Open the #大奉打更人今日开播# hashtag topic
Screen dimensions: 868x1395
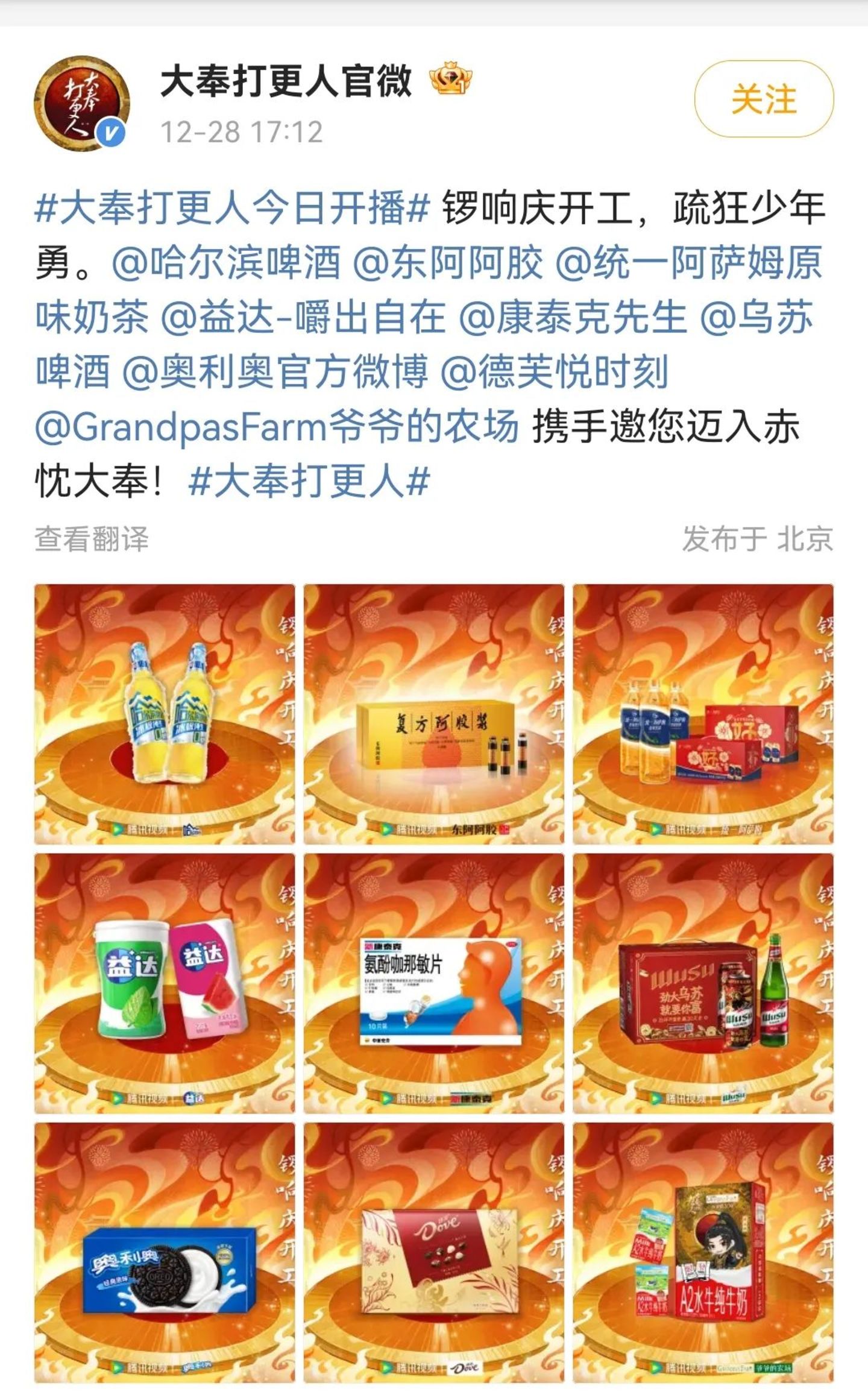231,209
